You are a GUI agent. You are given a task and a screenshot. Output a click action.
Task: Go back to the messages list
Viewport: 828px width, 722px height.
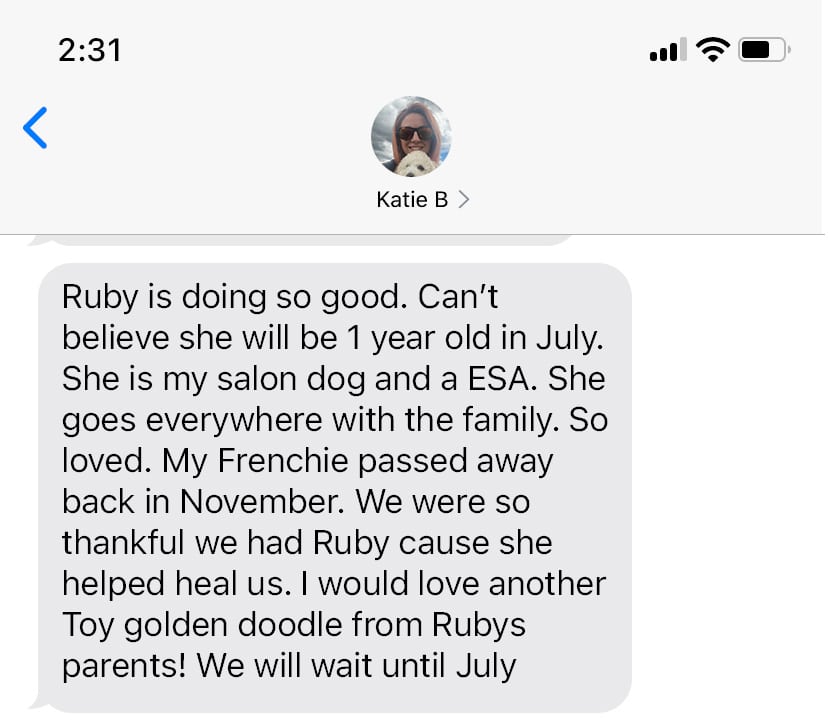35,128
